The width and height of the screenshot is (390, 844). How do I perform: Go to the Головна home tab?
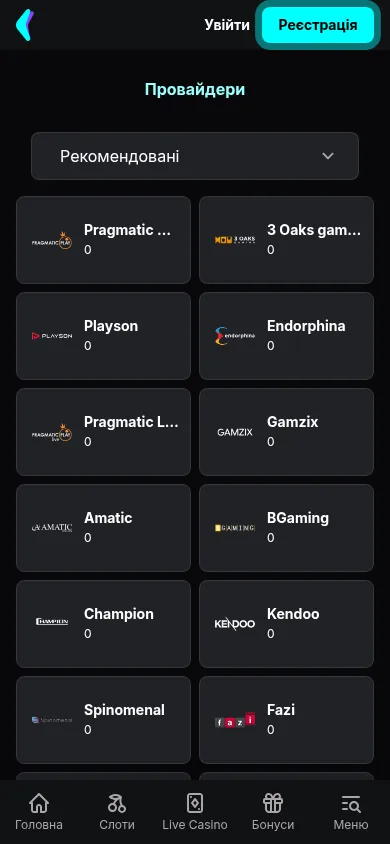tap(39, 812)
